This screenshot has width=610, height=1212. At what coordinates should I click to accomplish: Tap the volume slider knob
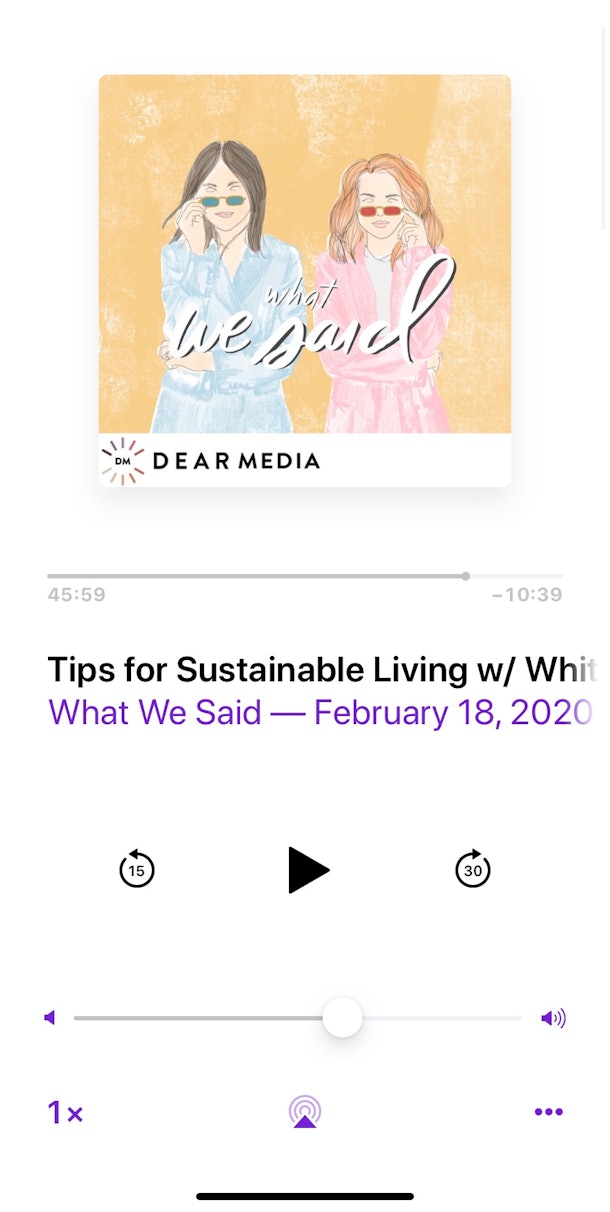click(342, 1018)
